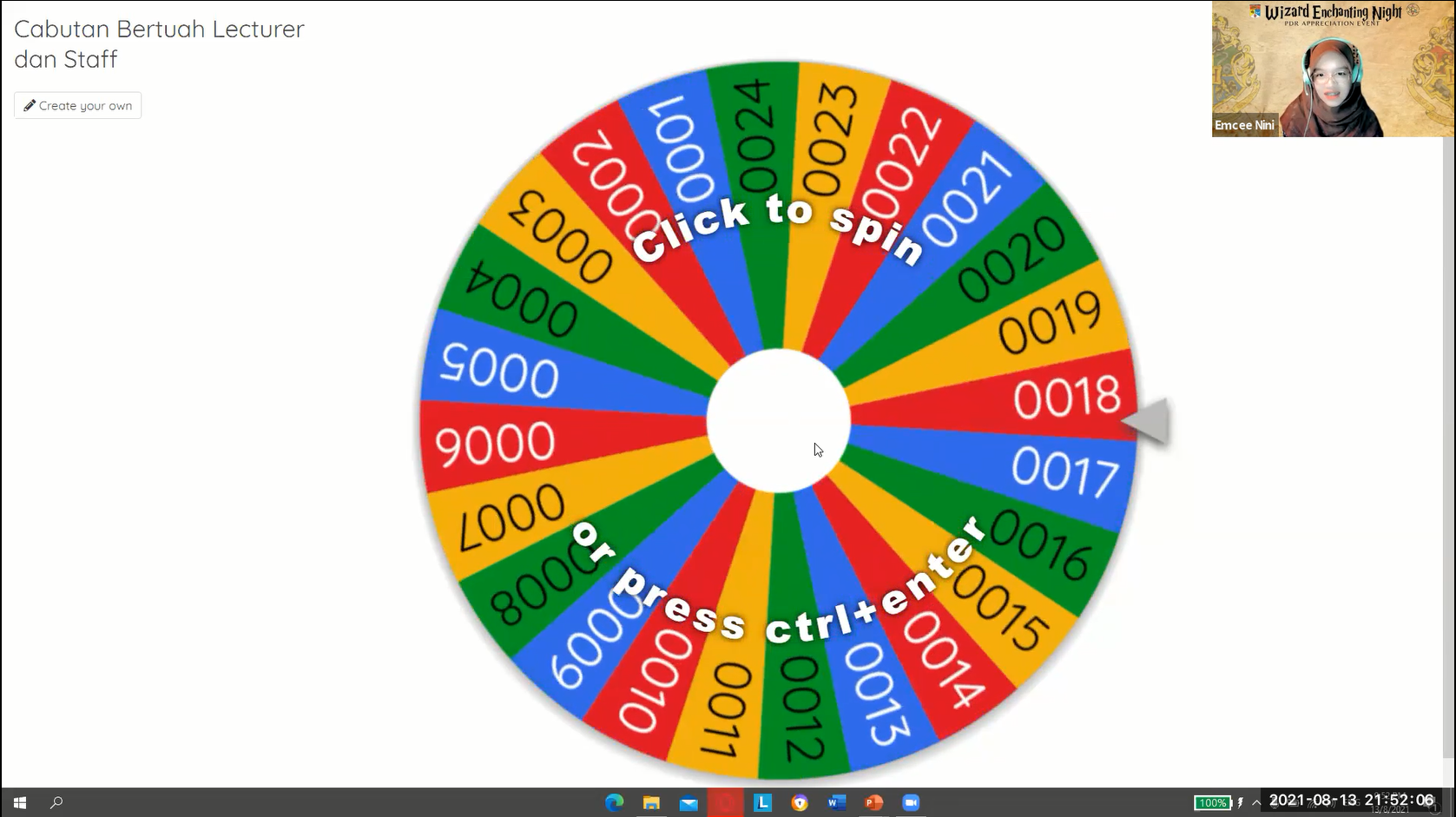Open the Windows Start menu
This screenshot has height=817, width=1456.
coord(19,803)
